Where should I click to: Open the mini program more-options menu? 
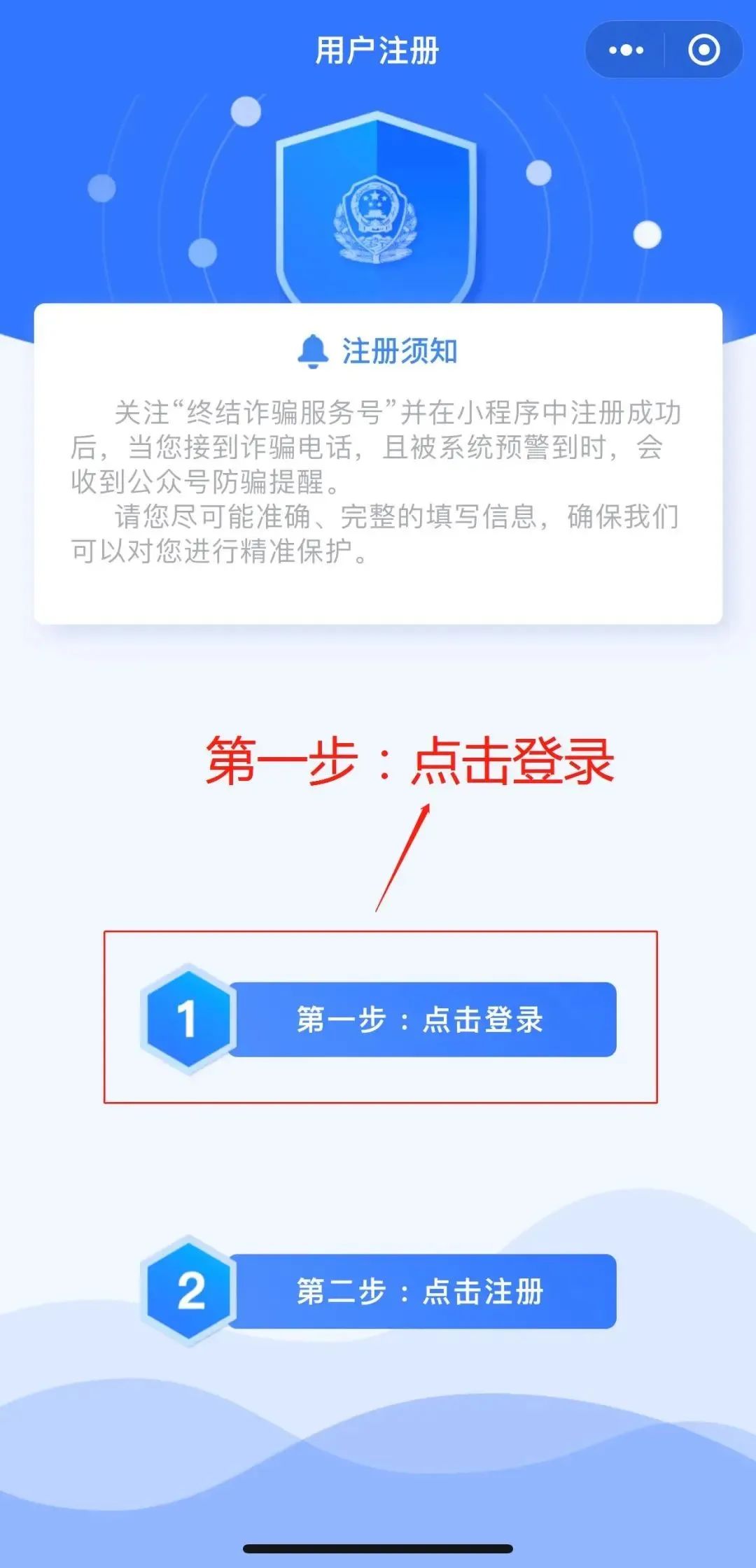tap(626, 50)
